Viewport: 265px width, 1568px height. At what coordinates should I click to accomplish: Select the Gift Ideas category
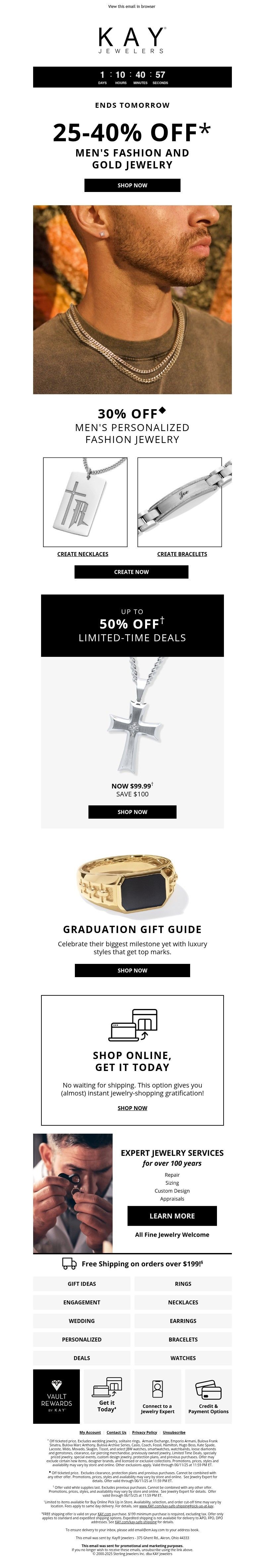81,1284
